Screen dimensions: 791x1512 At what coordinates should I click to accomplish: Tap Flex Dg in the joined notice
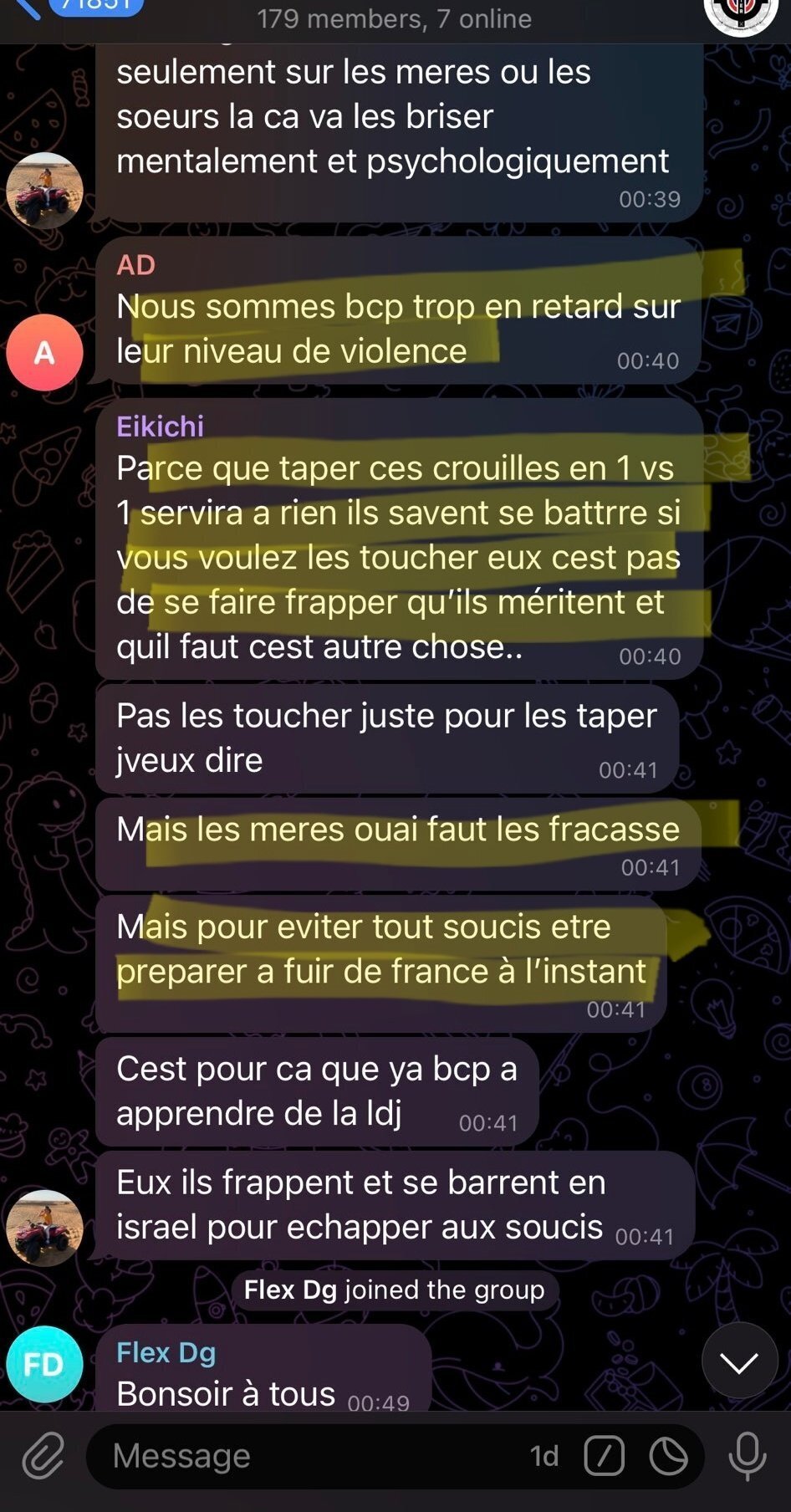[290, 1290]
